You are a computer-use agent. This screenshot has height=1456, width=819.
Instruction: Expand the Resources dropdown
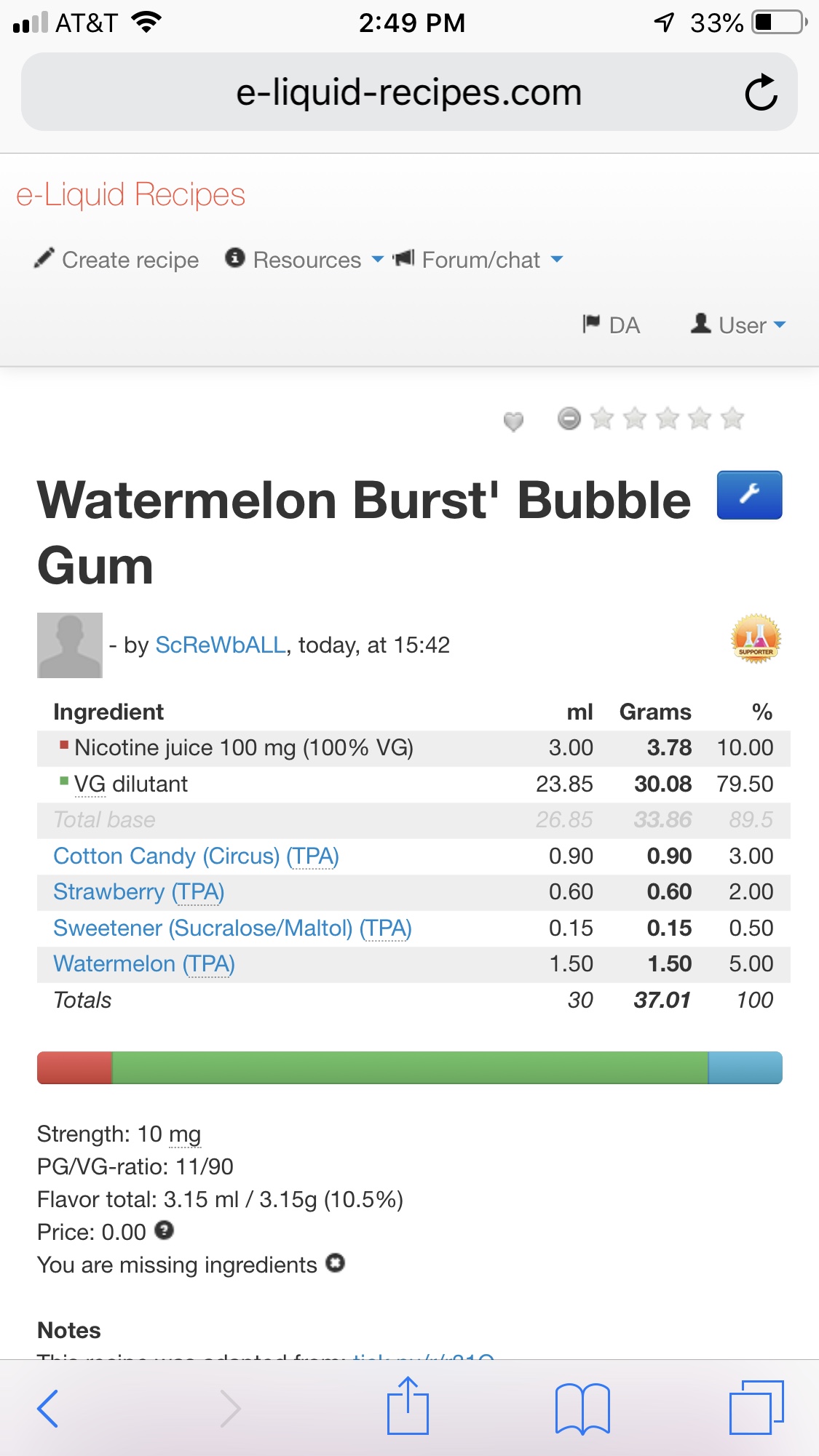(304, 260)
